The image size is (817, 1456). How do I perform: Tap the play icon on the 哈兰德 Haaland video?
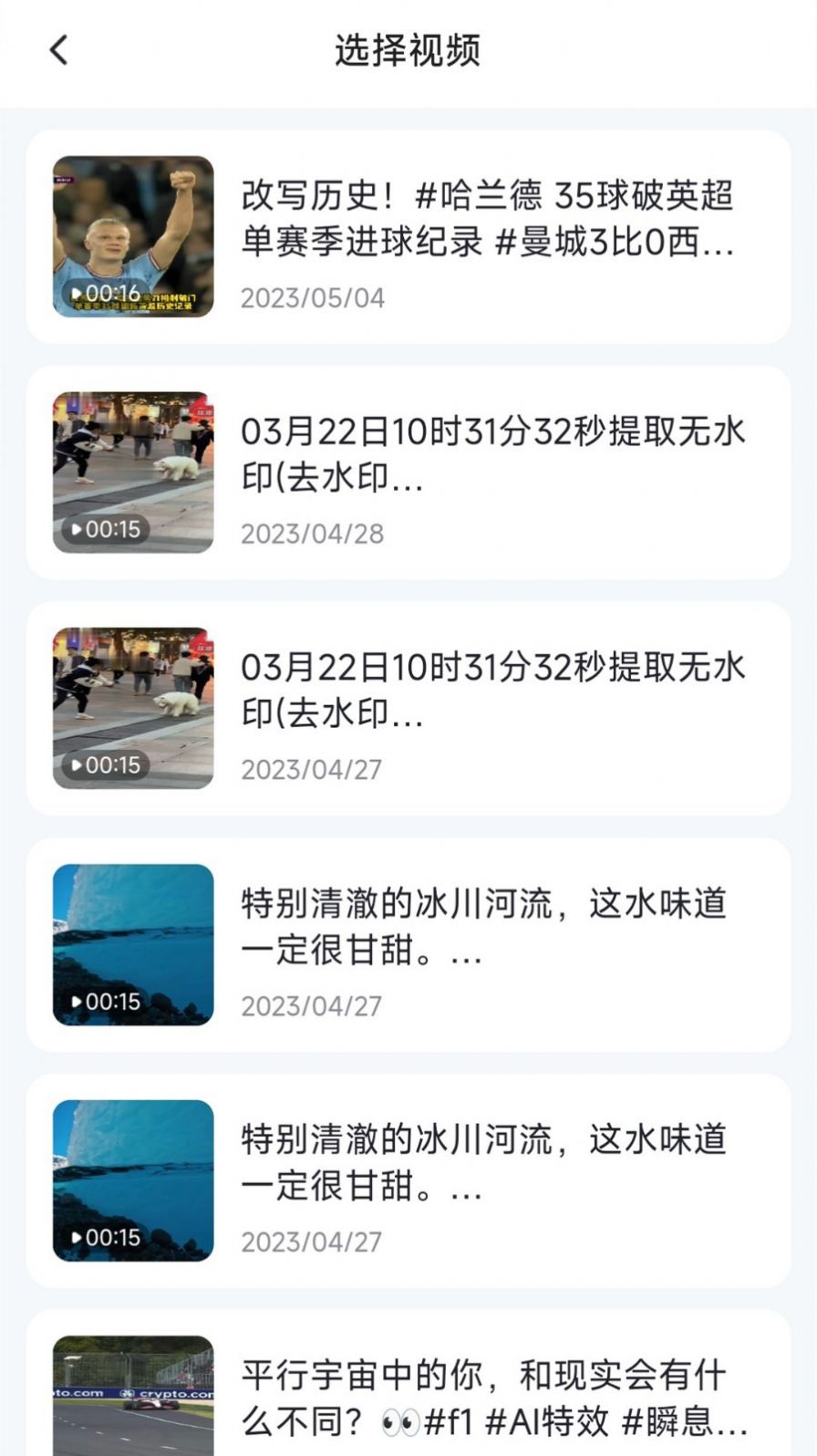tap(78, 292)
